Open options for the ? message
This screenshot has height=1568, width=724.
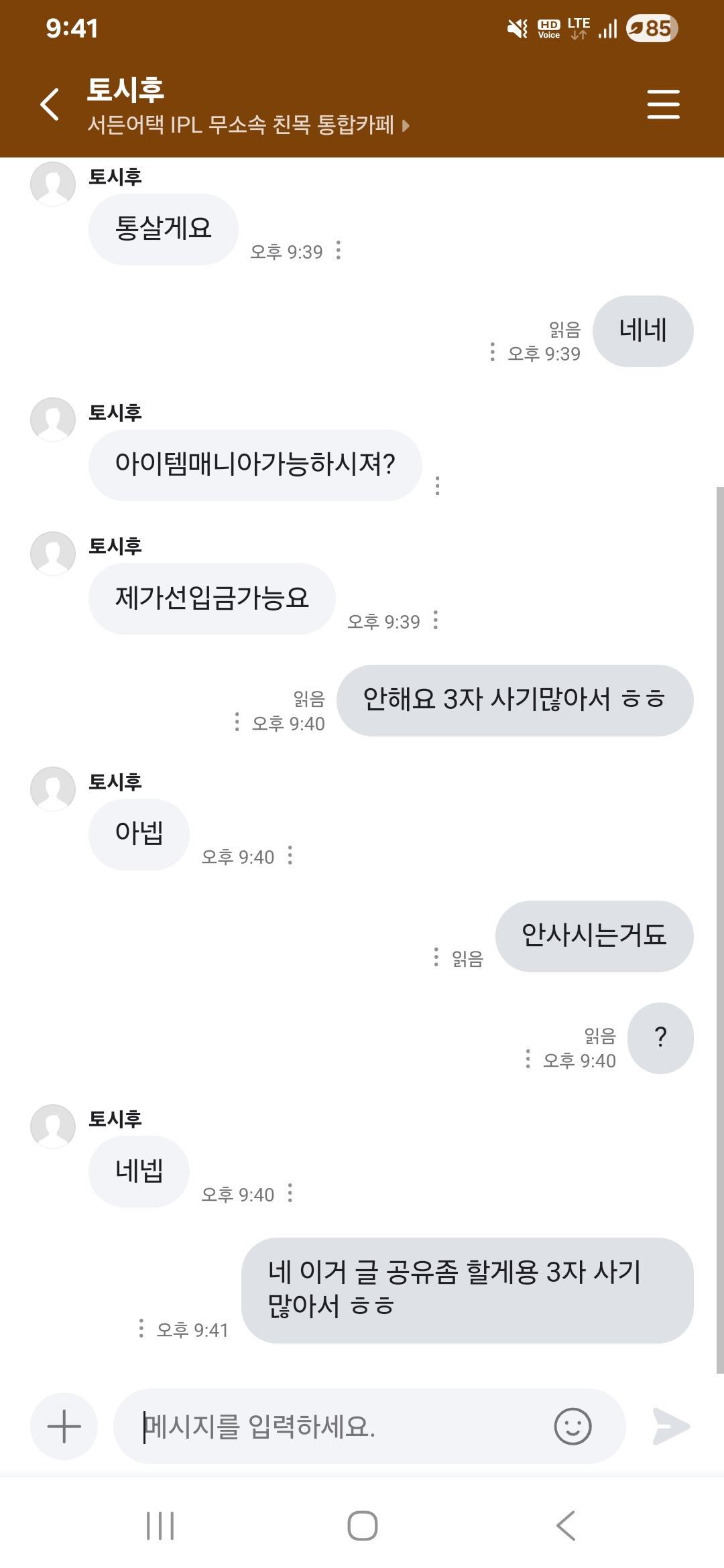point(528,1059)
